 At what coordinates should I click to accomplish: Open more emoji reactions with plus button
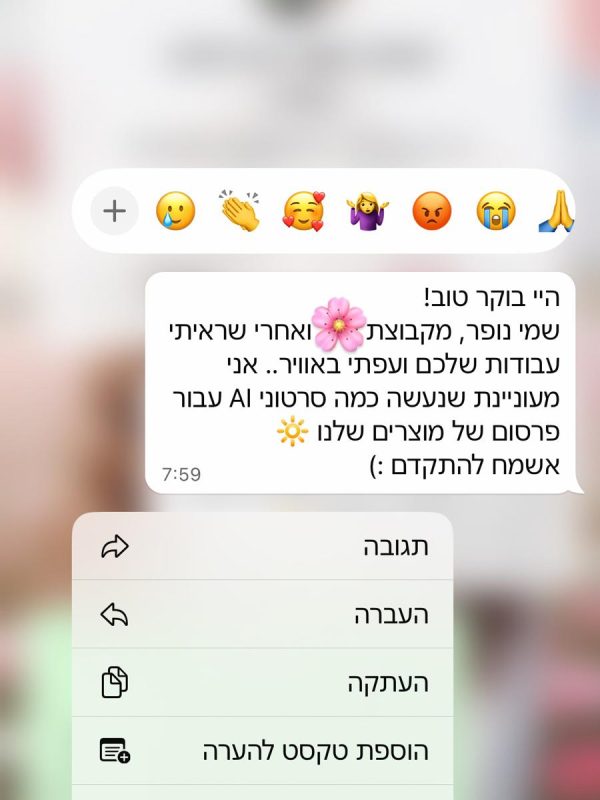click(115, 211)
